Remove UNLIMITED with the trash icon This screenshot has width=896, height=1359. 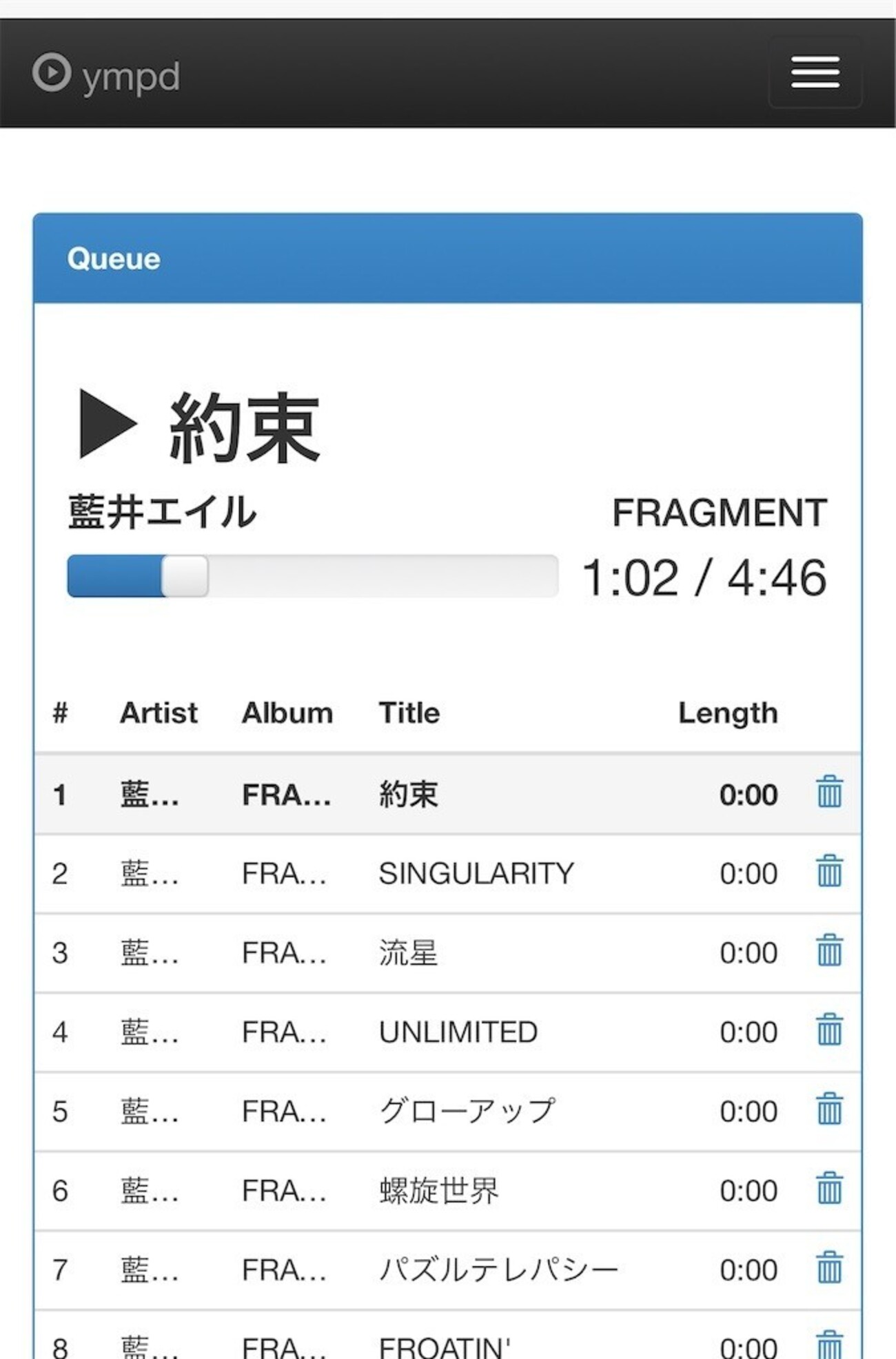[x=829, y=1030]
